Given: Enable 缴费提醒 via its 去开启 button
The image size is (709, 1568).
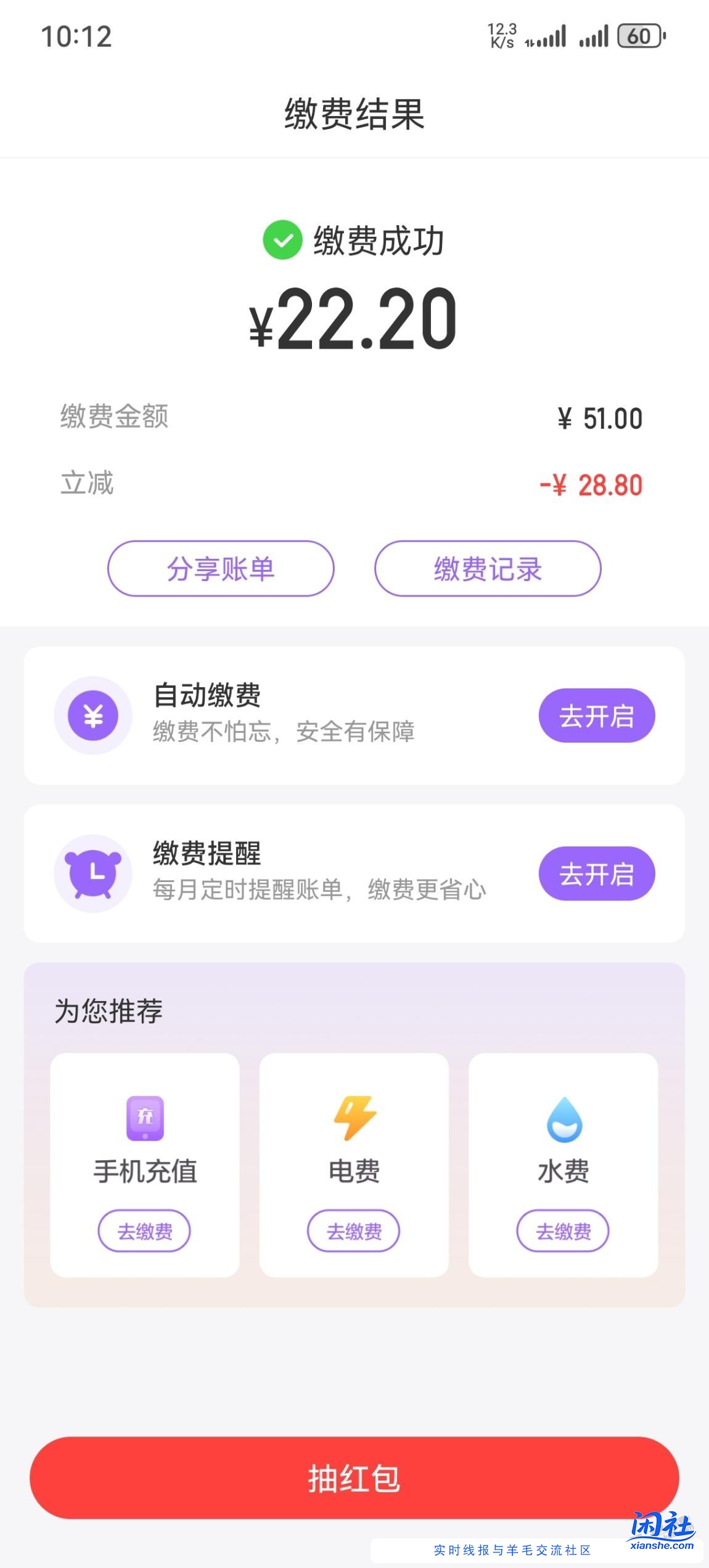Looking at the screenshot, I should pyautogui.click(x=596, y=872).
